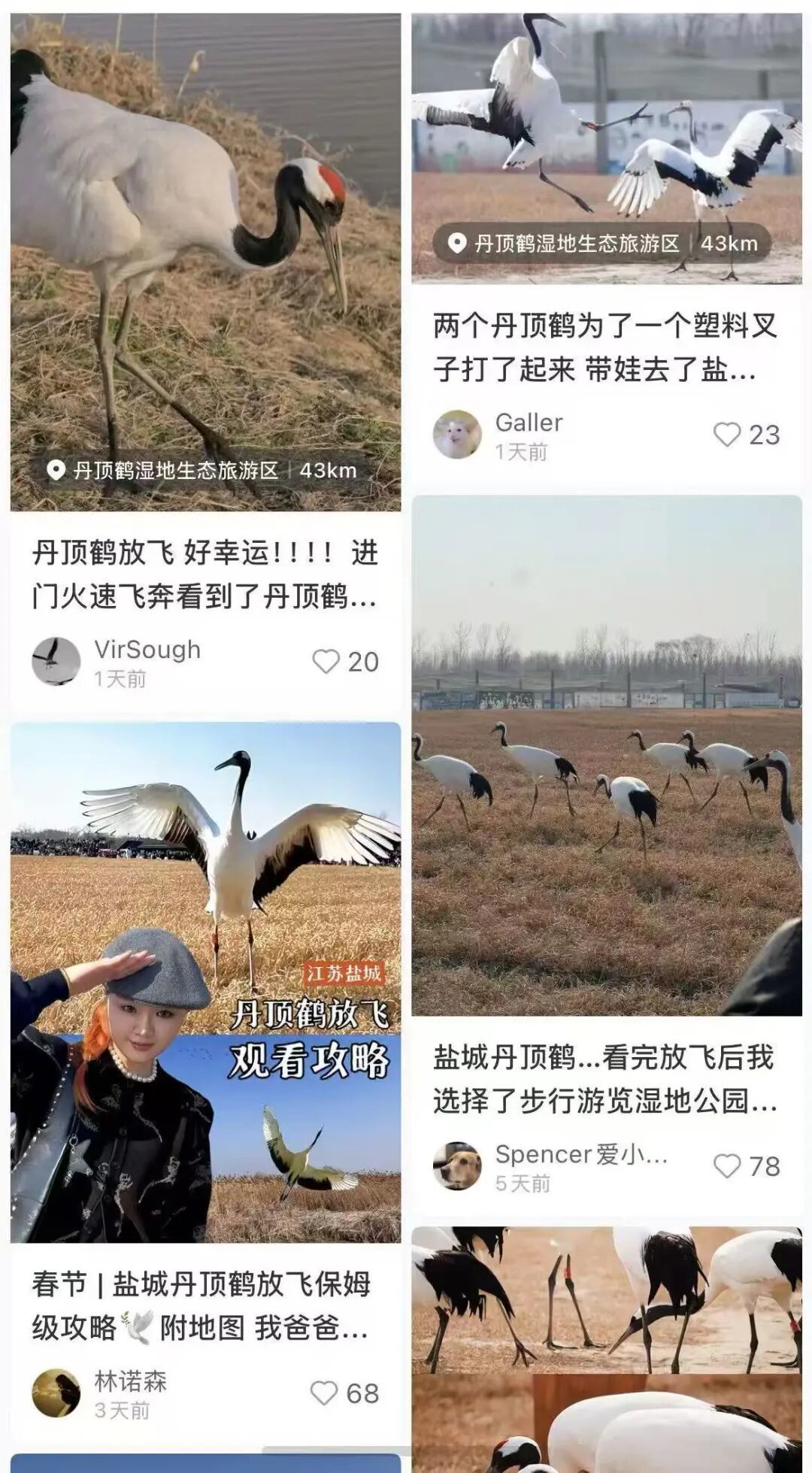The image size is (812, 1473).
Task: View Galler's profile avatar
Action: (457, 435)
